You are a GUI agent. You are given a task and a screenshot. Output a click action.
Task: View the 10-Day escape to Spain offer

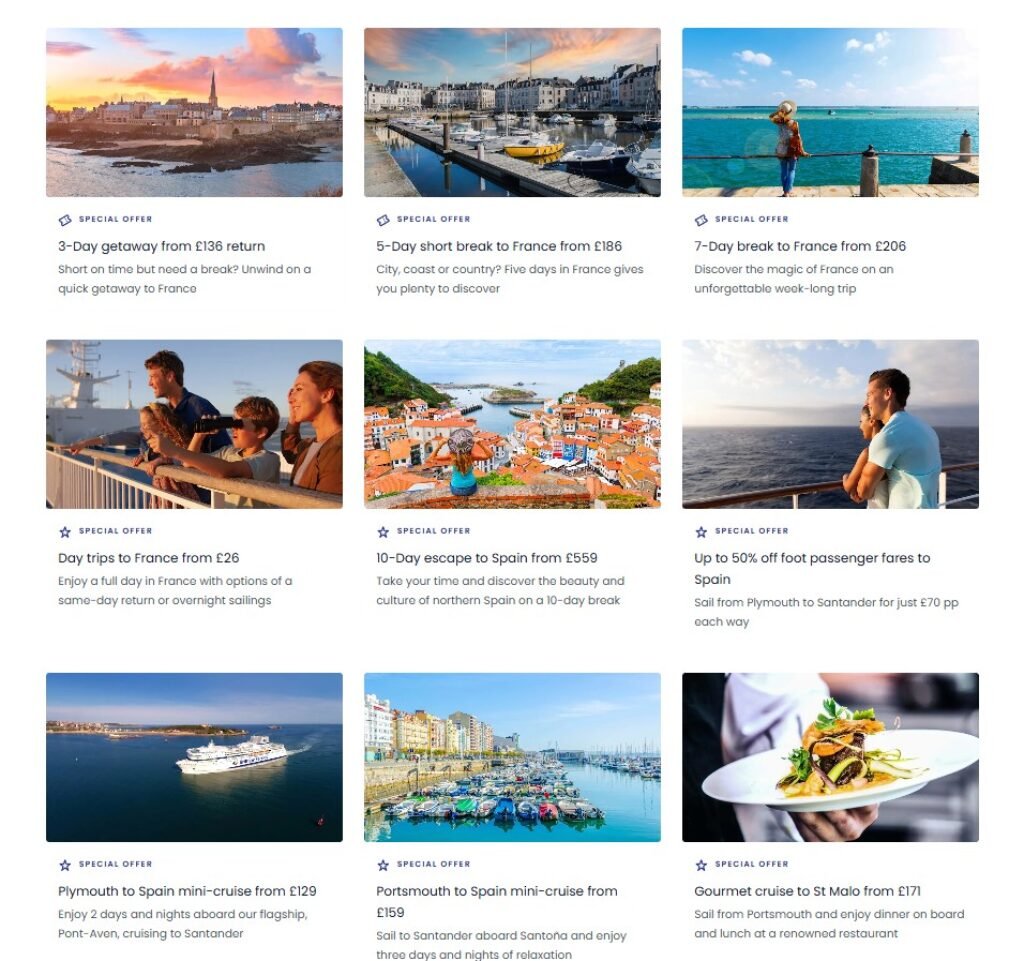coord(486,558)
